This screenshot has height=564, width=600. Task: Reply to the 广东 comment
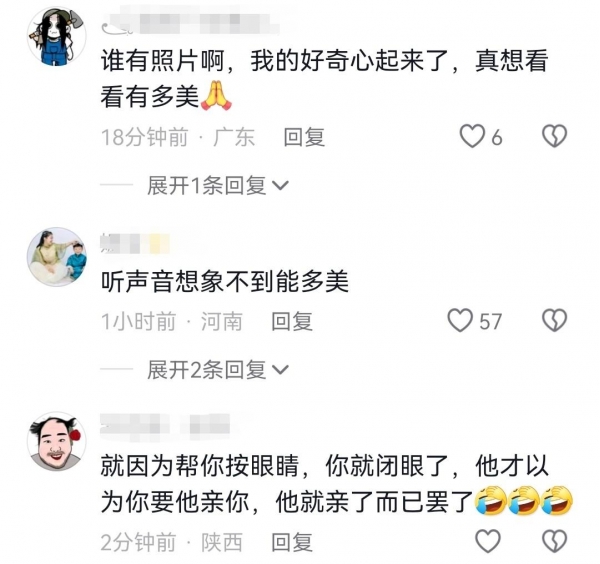(x=304, y=138)
